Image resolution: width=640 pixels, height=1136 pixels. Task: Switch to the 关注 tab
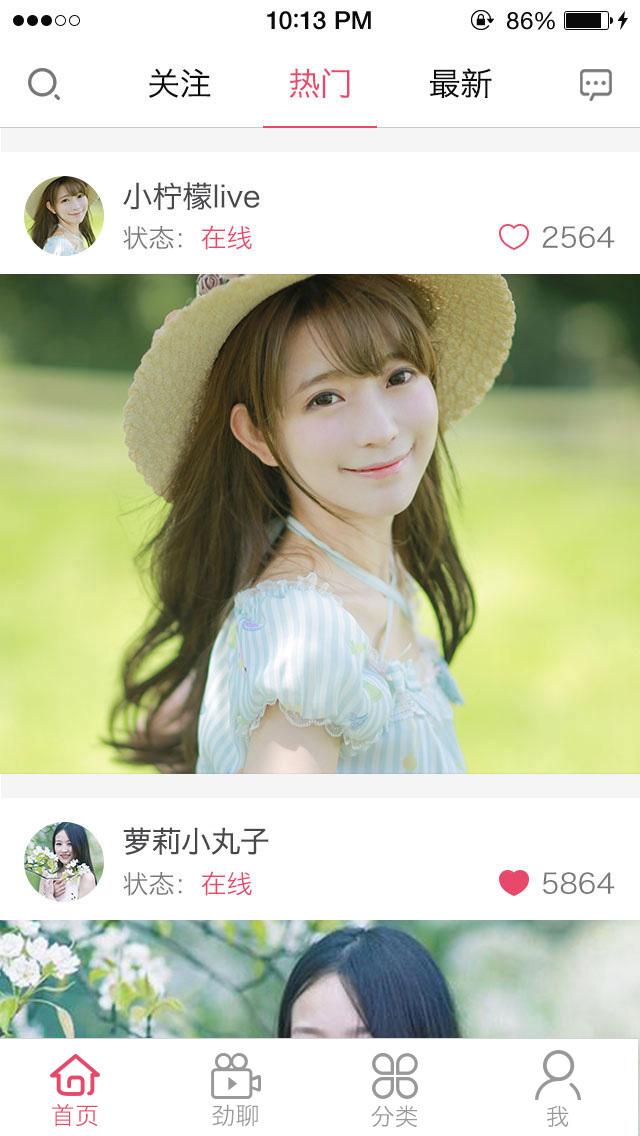pyautogui.click(x=179, y=85)
